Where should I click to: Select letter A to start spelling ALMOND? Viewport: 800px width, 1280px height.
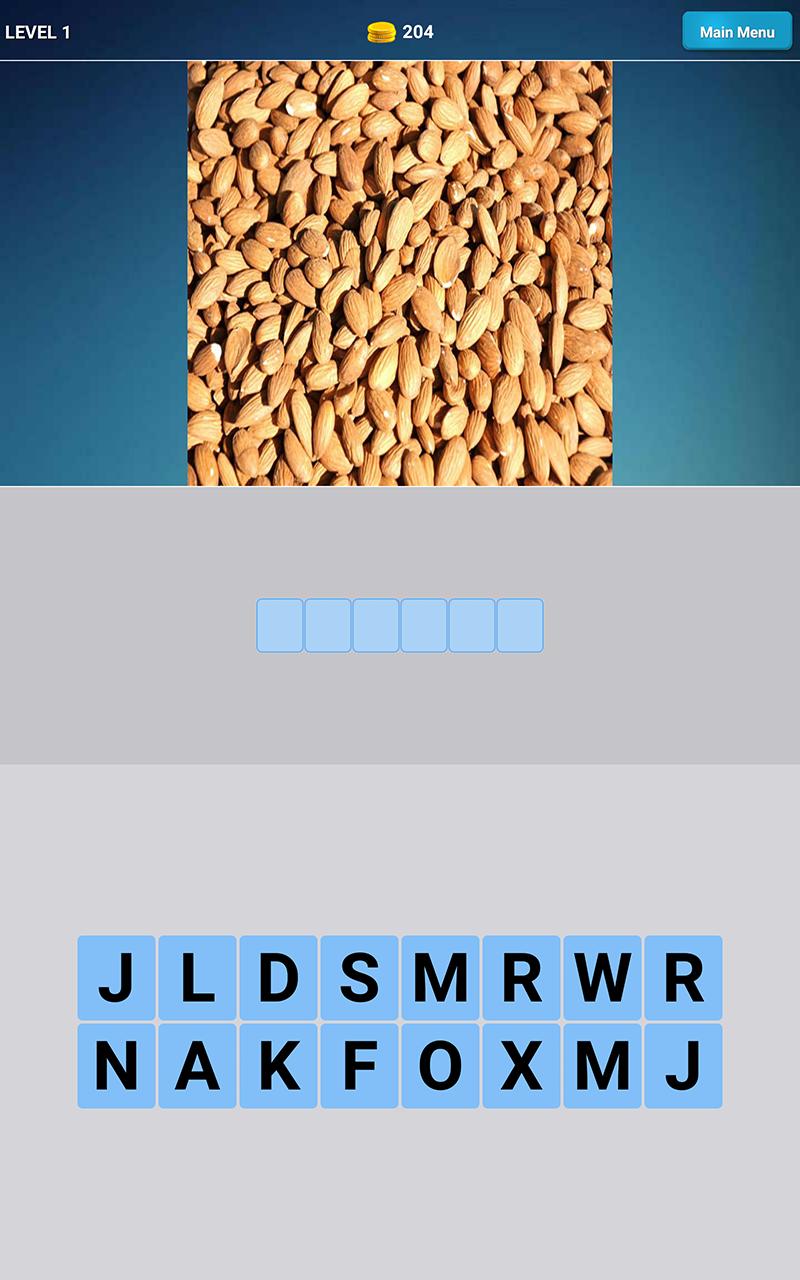coord(198,1065)
